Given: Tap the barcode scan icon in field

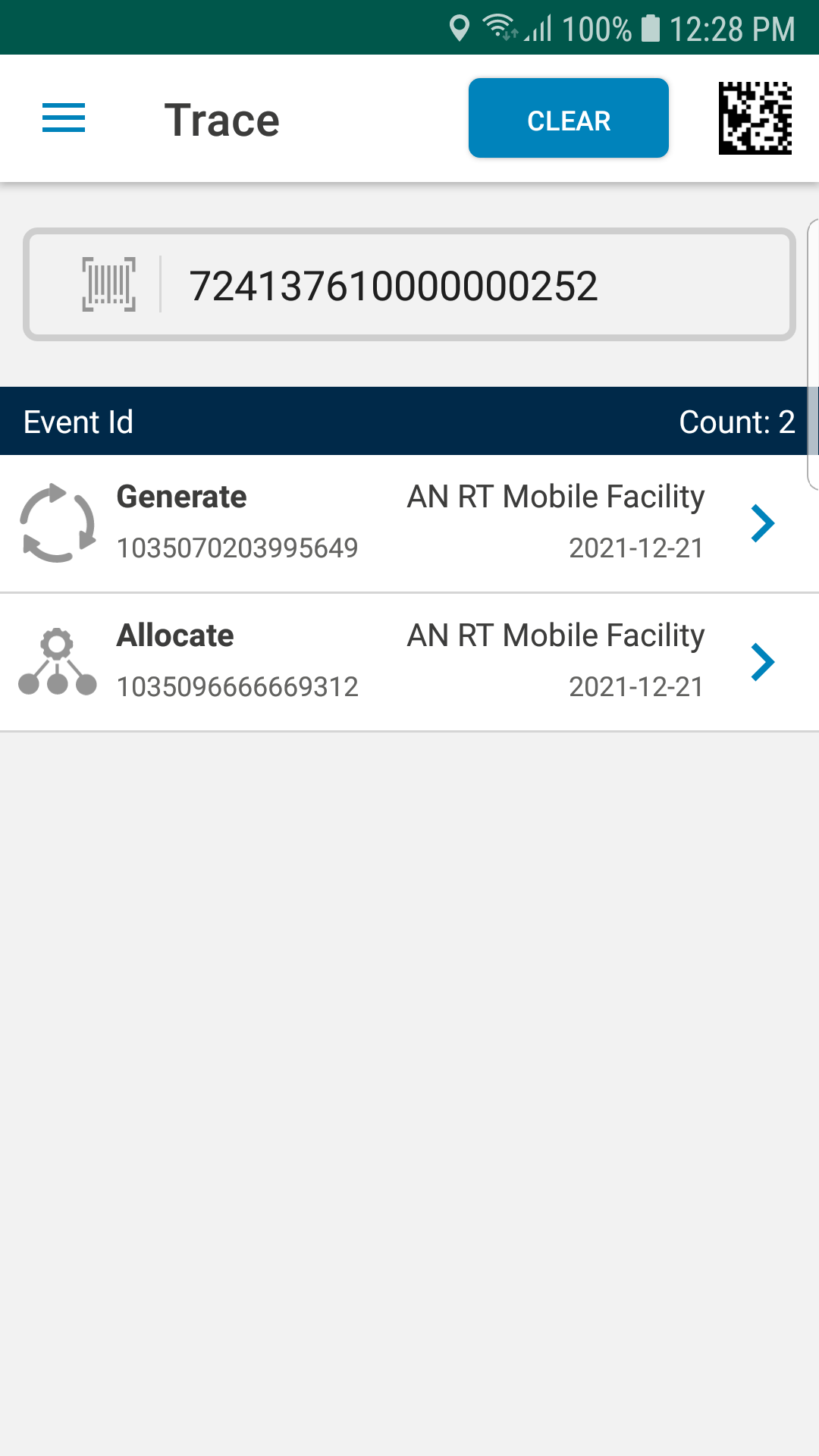Looking at the screenshot, I should [109, 284].
